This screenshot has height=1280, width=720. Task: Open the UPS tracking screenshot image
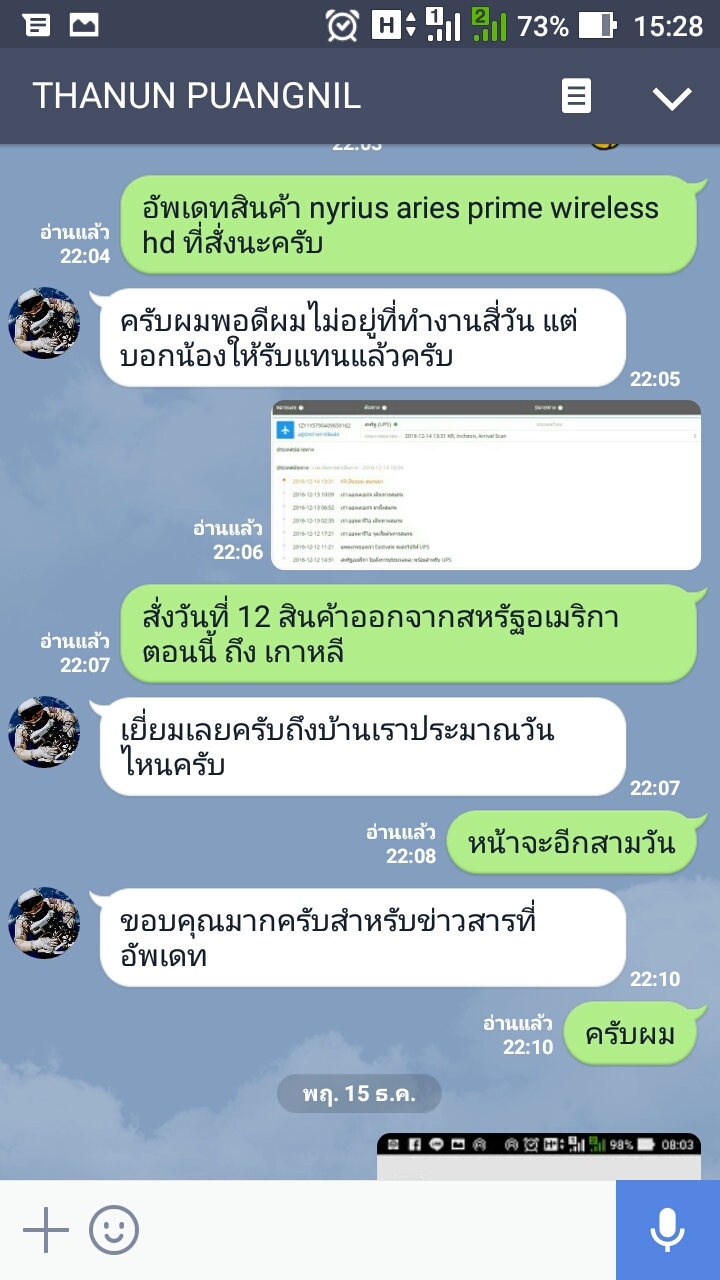point(486,485)
